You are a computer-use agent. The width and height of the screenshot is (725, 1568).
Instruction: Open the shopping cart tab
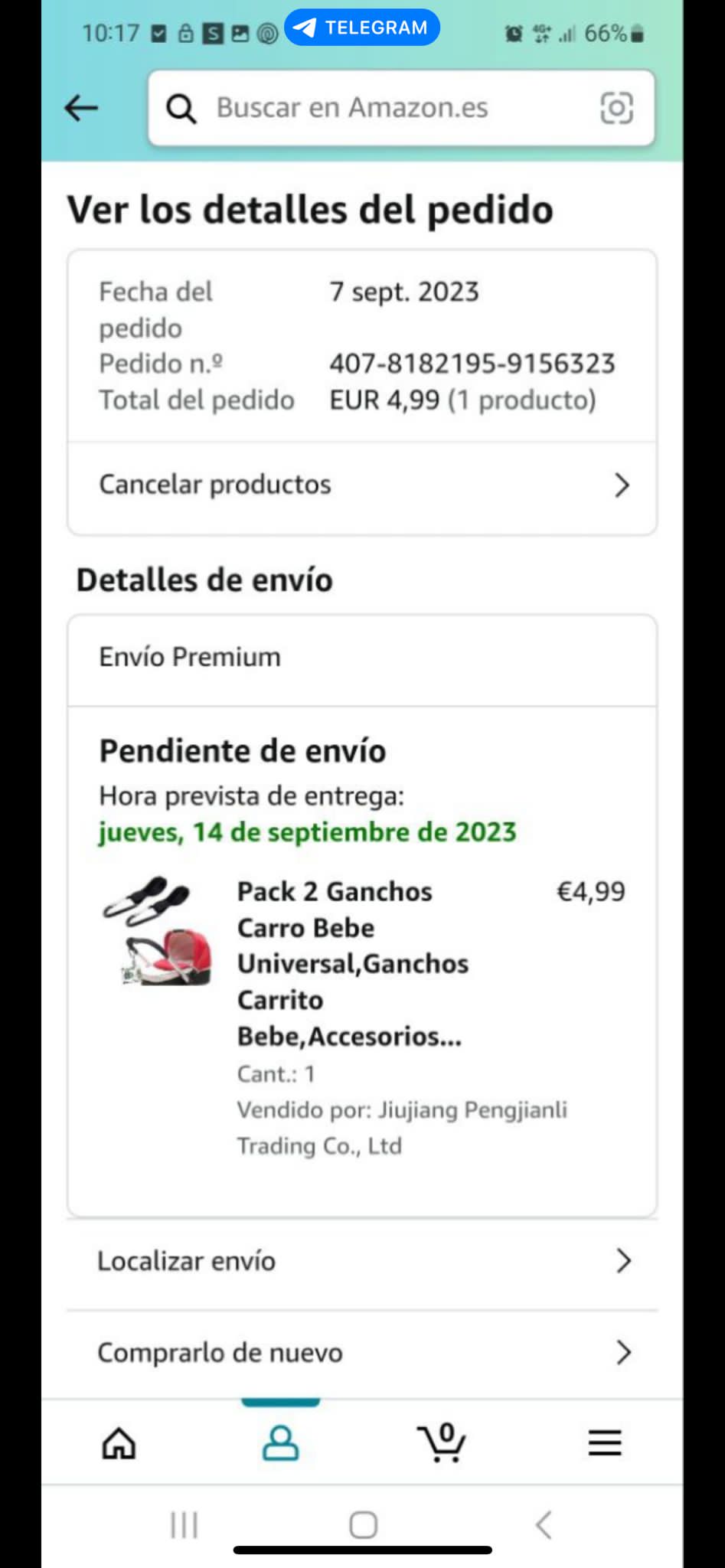[x=442, y=1444]
